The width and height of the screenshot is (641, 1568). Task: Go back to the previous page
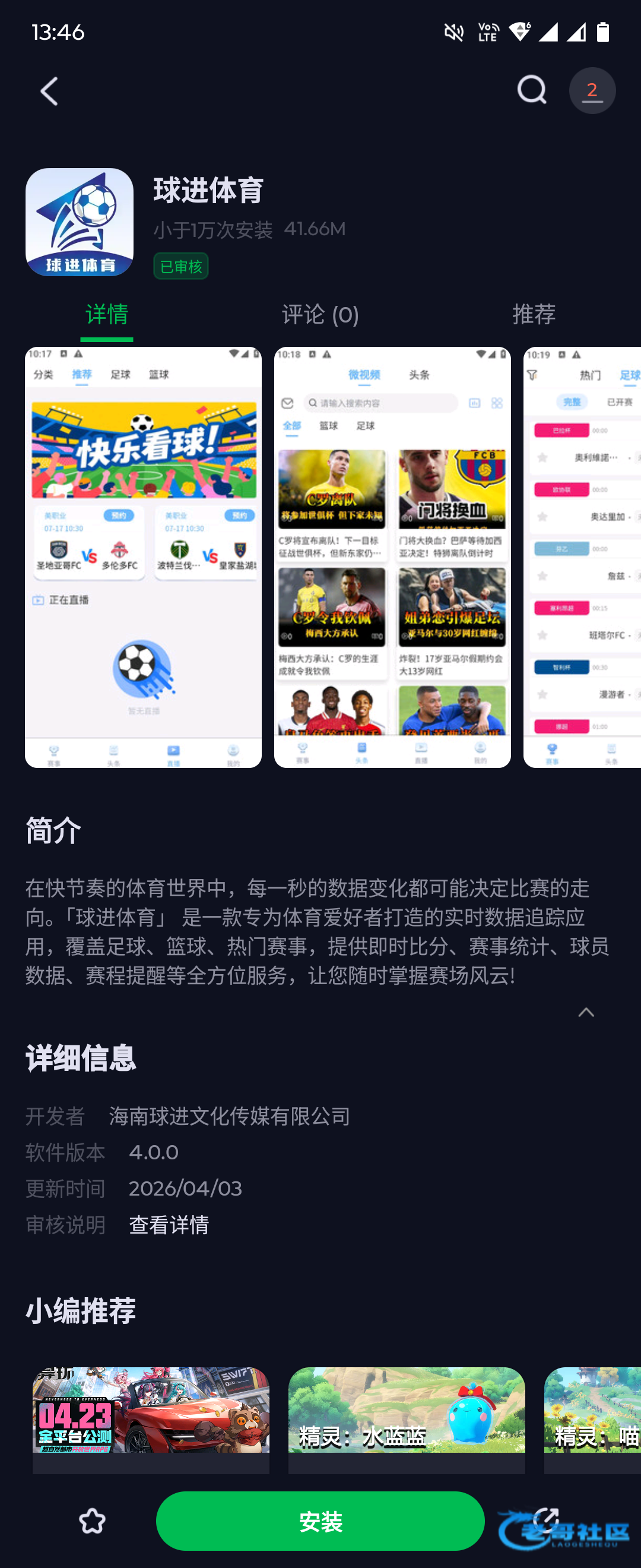pos(50,91)
